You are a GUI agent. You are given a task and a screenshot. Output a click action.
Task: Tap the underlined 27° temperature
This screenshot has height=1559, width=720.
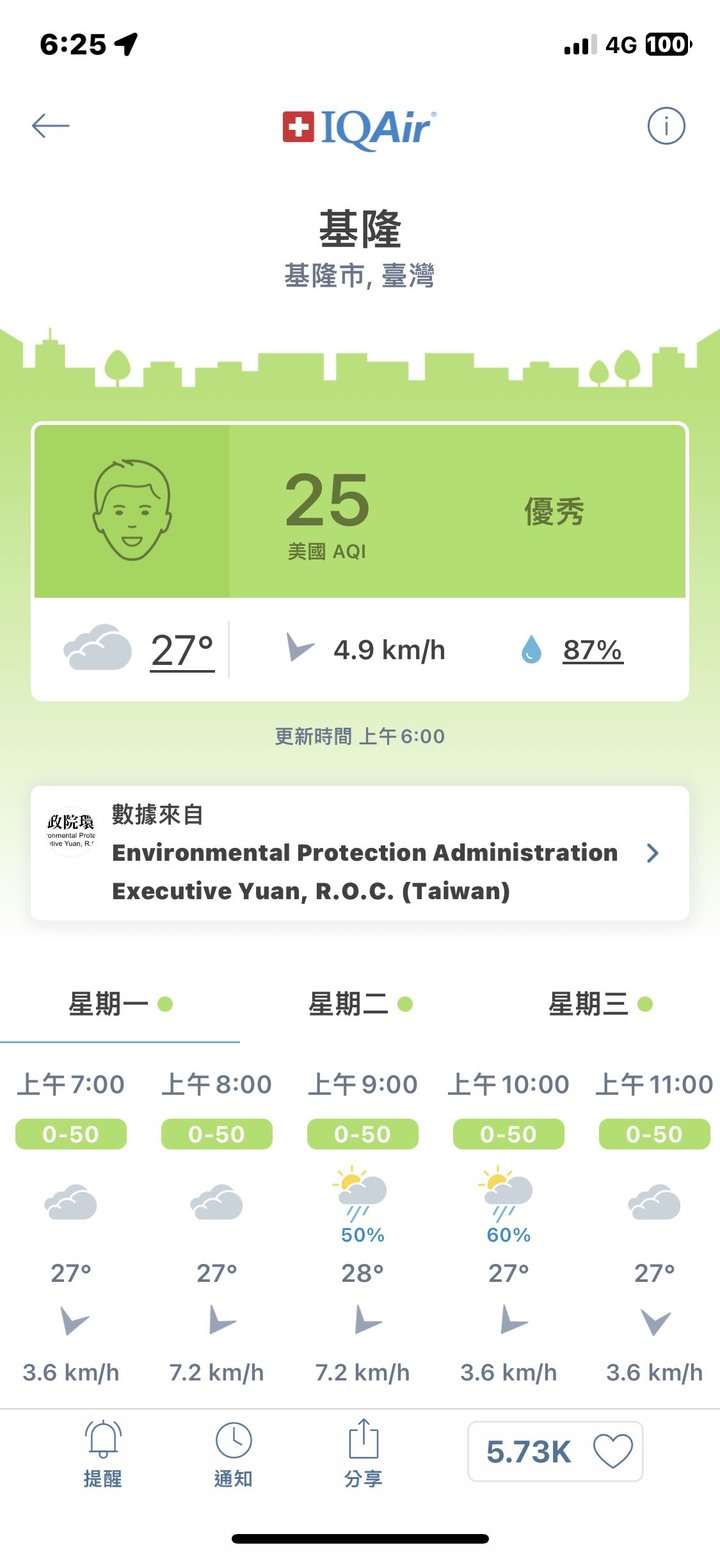(182, 650)
